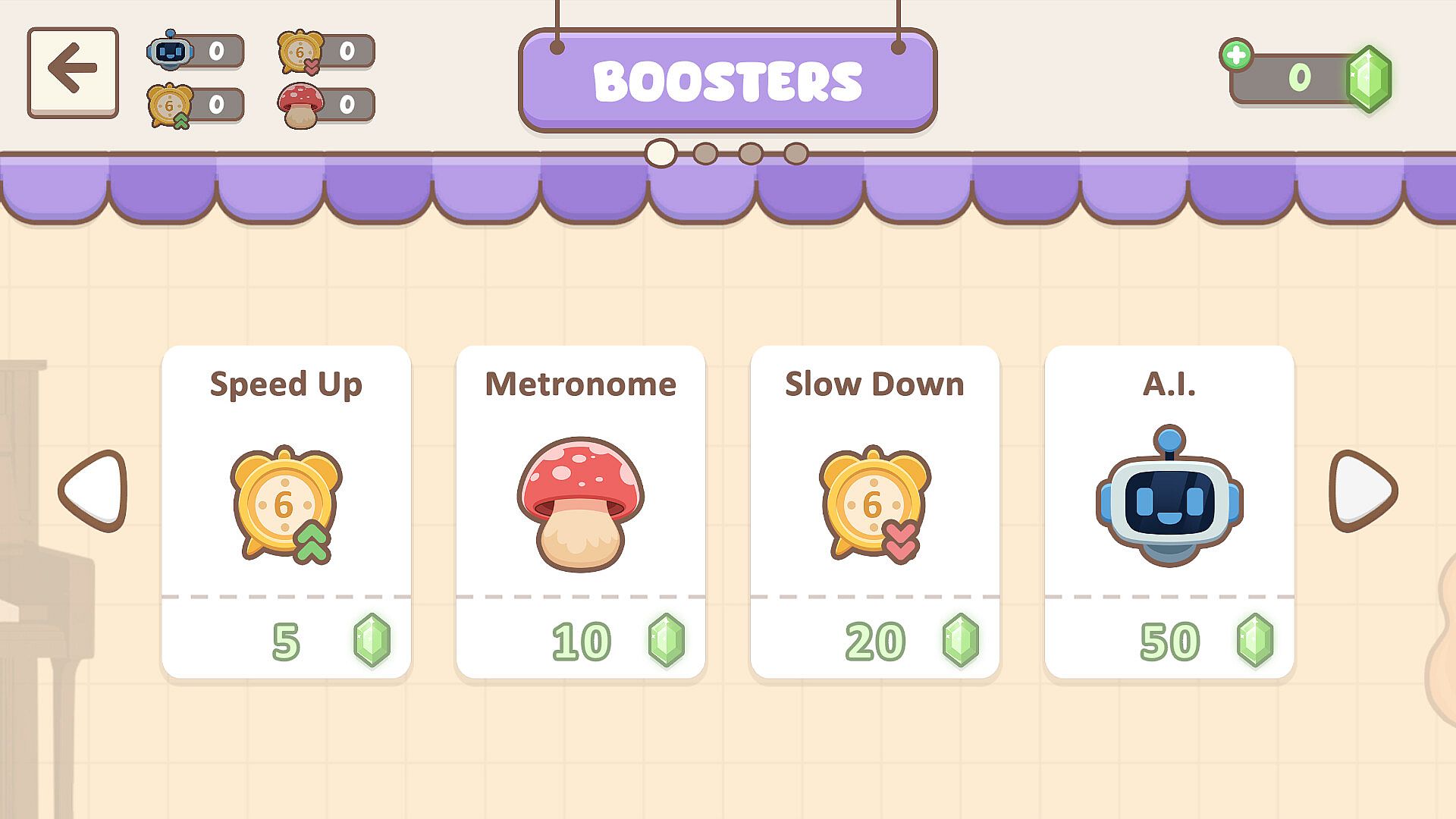Go back with the arrow button
This screenshot has height=819, width=1456.
pyautogui.click(x=73, y=72)
